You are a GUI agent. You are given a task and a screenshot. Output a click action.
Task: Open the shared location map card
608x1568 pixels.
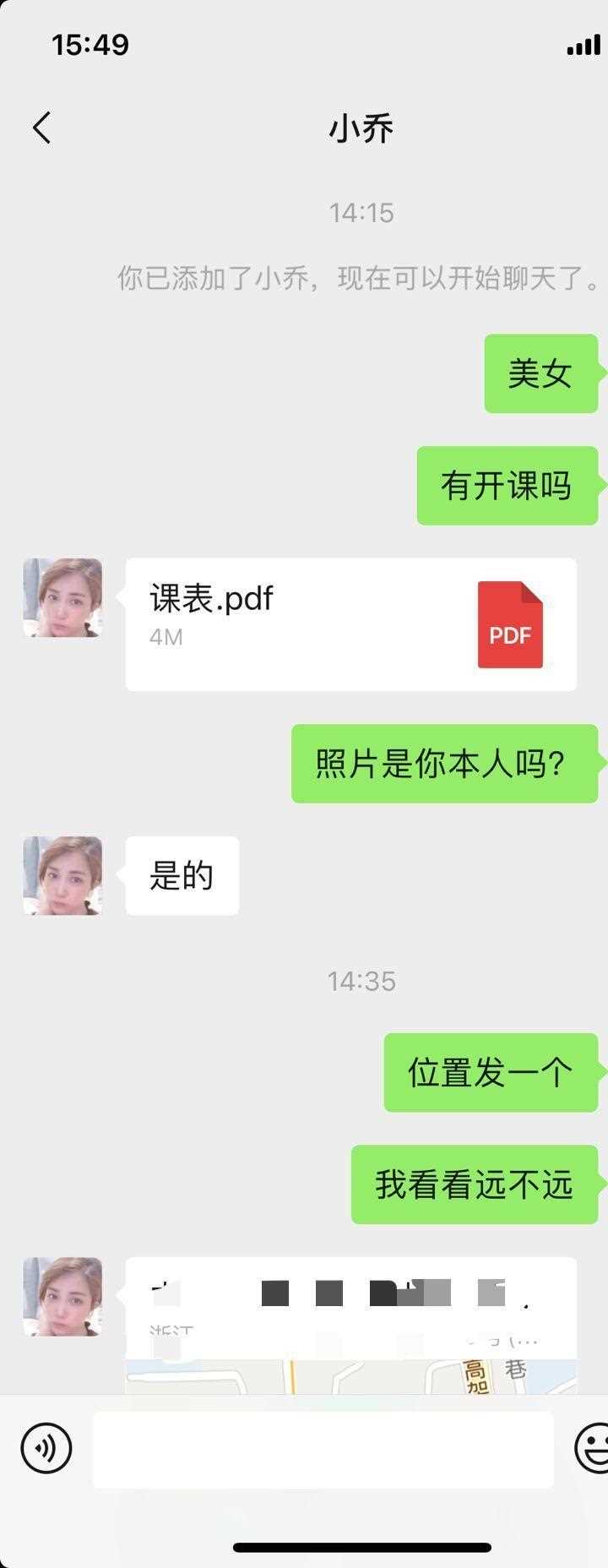[x=350, y=1325]
